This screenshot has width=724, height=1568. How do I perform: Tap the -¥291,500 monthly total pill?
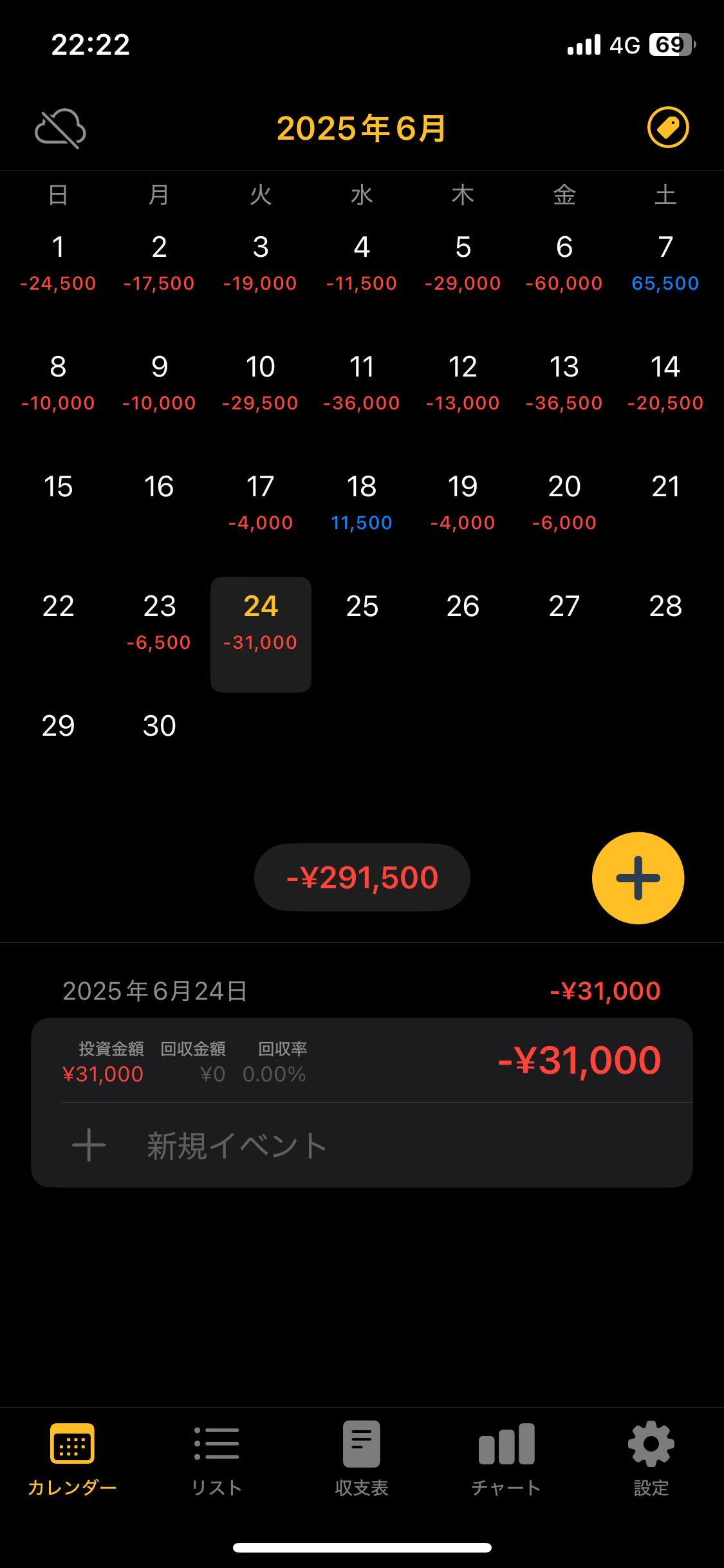[362, 877]
